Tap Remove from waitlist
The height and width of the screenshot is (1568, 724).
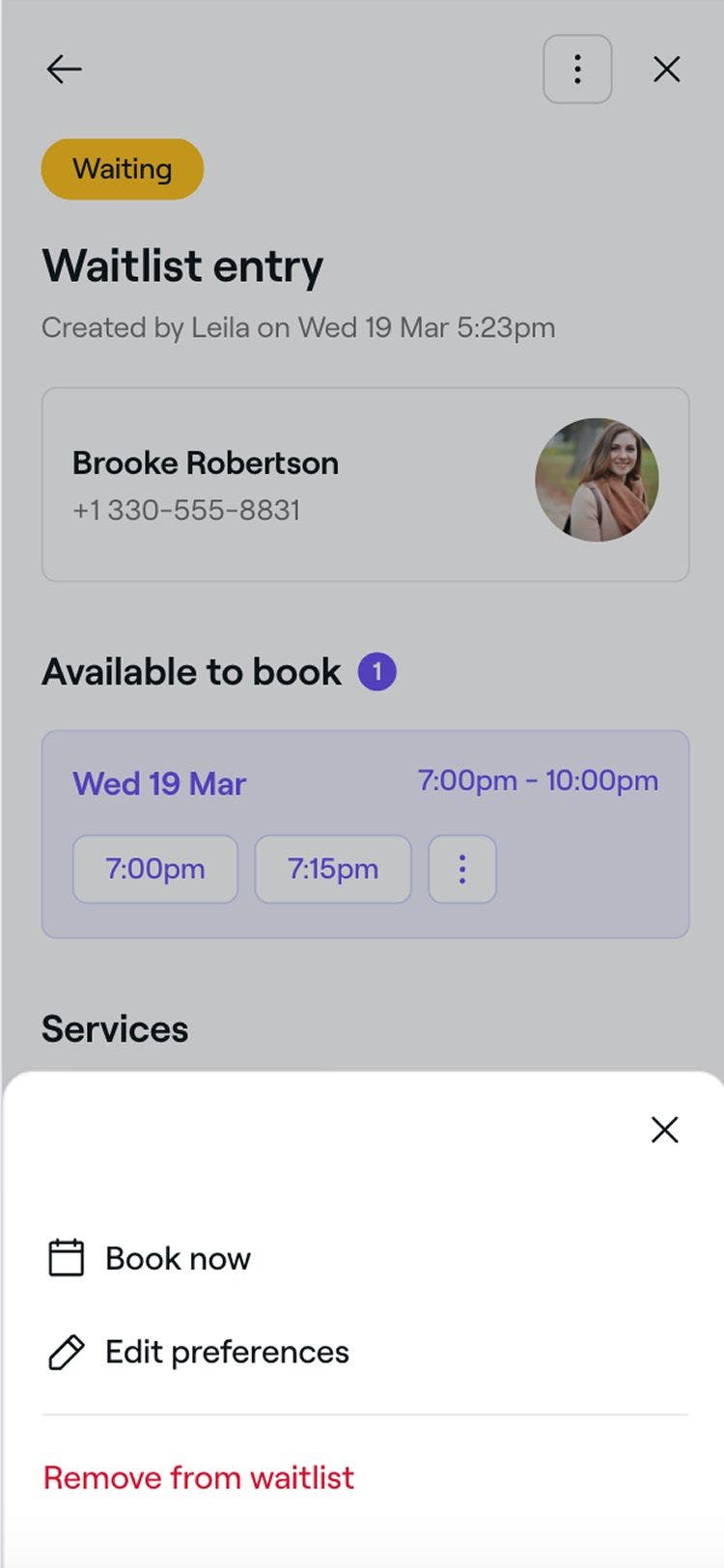[199, 1477]
